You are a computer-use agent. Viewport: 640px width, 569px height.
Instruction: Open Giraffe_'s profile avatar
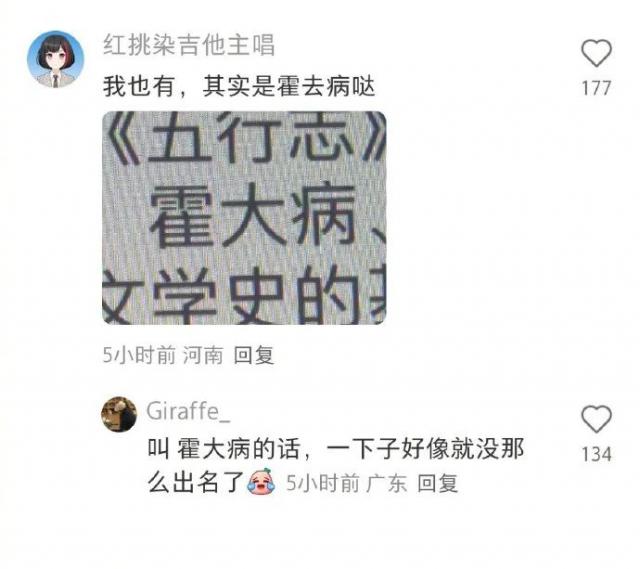coord(119,411)
